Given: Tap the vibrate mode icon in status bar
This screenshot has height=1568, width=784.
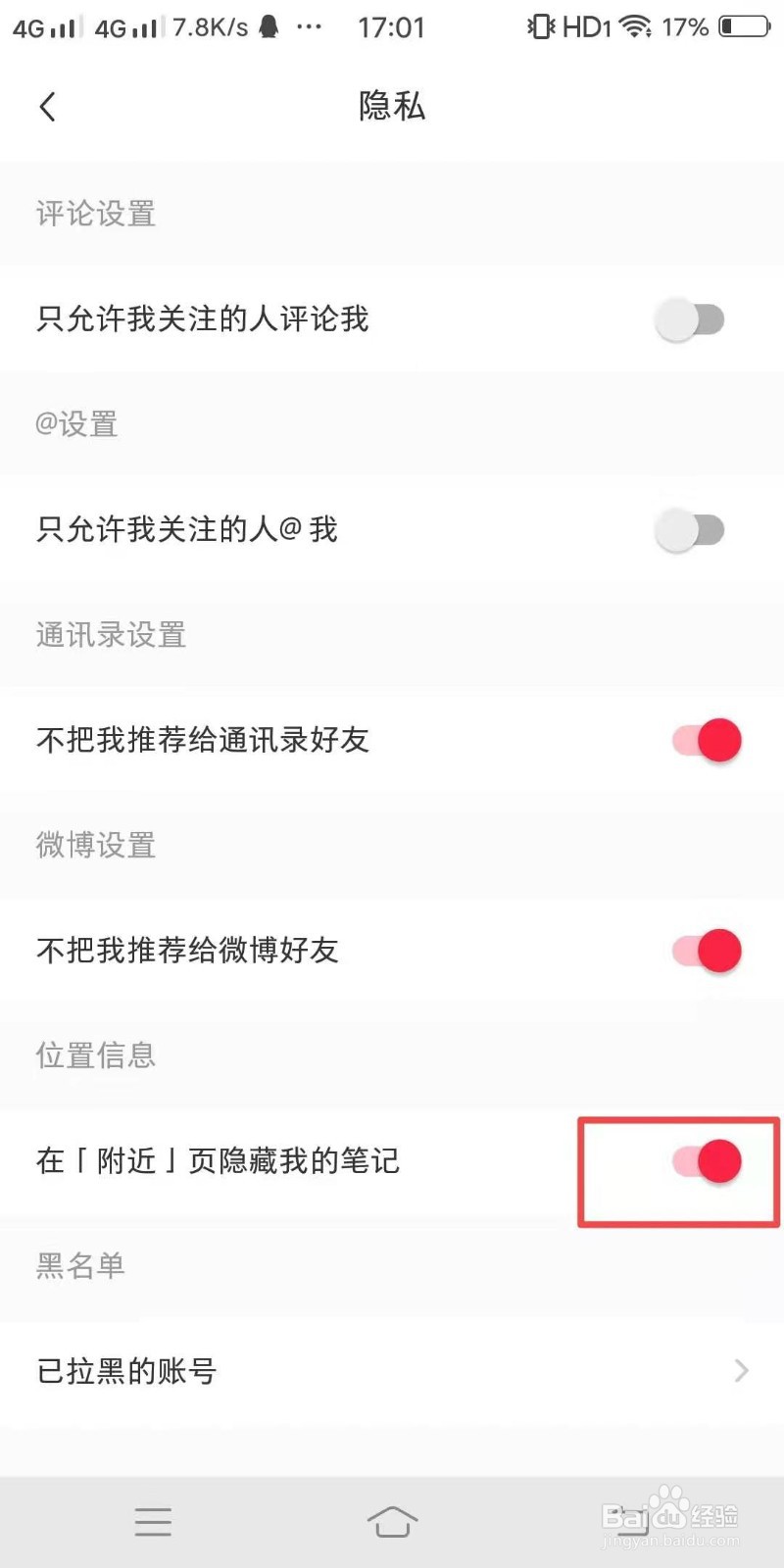Looking at the screenshot, I should [540, 26].
